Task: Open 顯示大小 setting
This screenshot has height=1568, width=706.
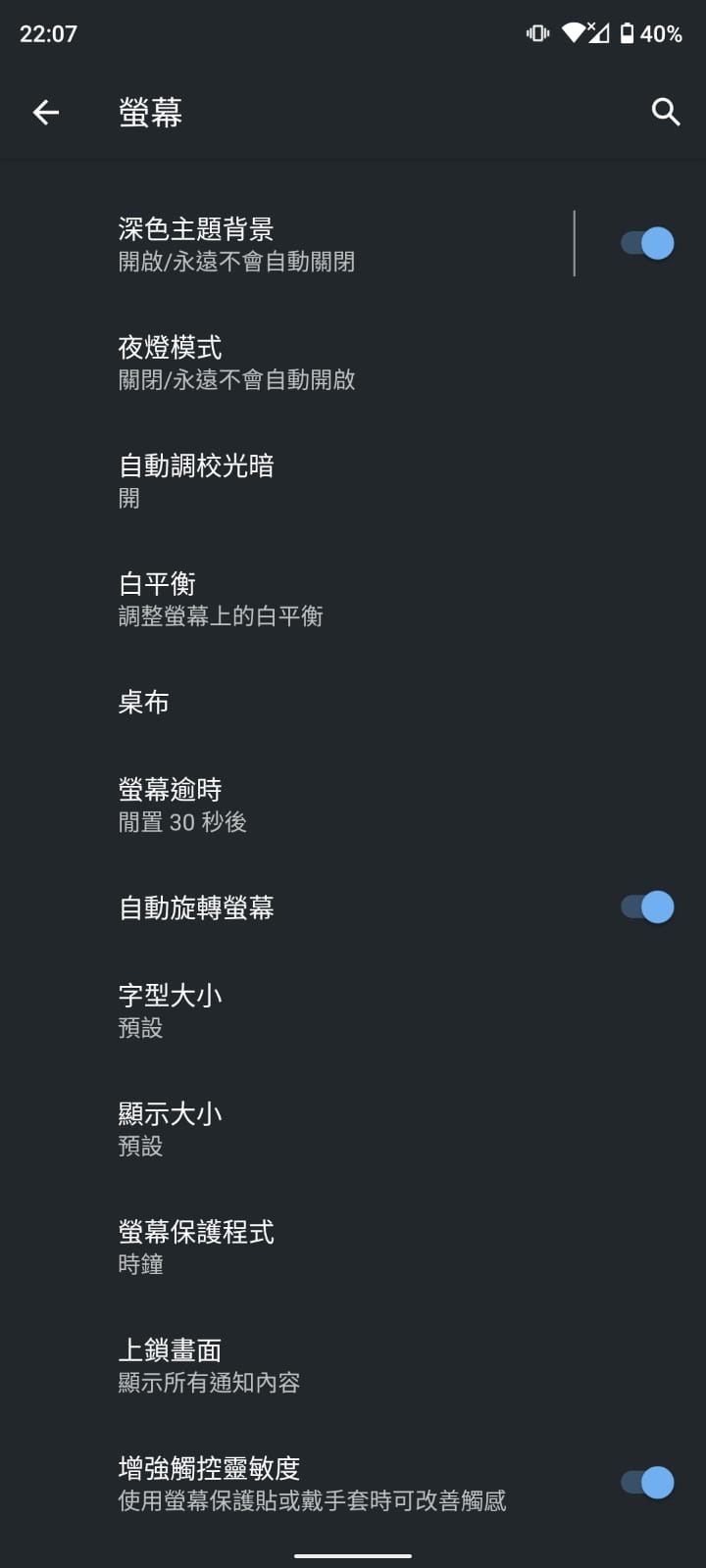Action: point(294,1129)
